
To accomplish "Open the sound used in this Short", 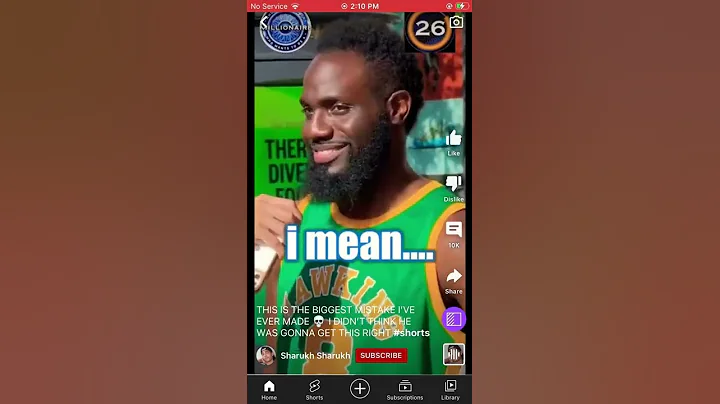I will [x=454, y=354].
